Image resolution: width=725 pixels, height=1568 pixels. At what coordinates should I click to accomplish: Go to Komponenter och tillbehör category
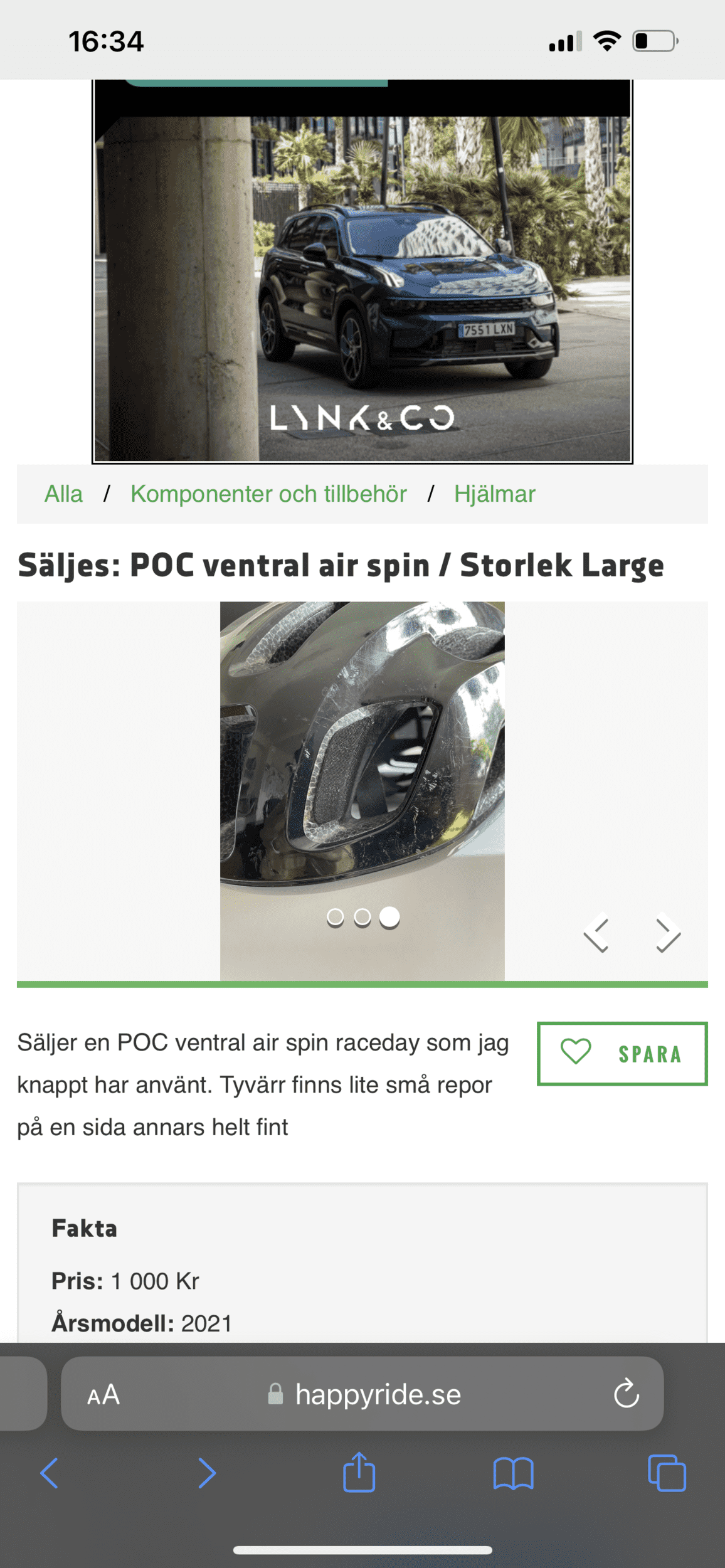point(268,494)
